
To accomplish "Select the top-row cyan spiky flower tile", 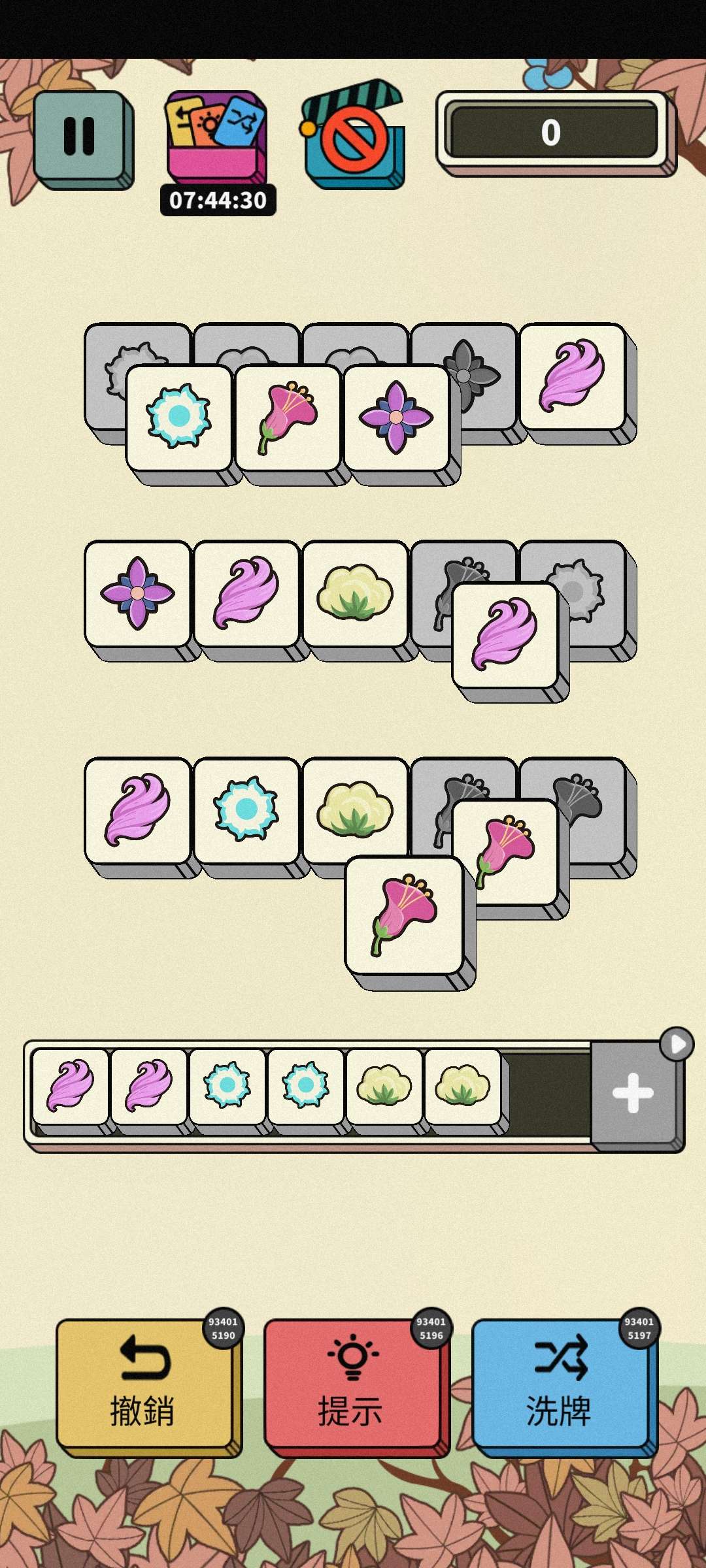I will [178, 417].
